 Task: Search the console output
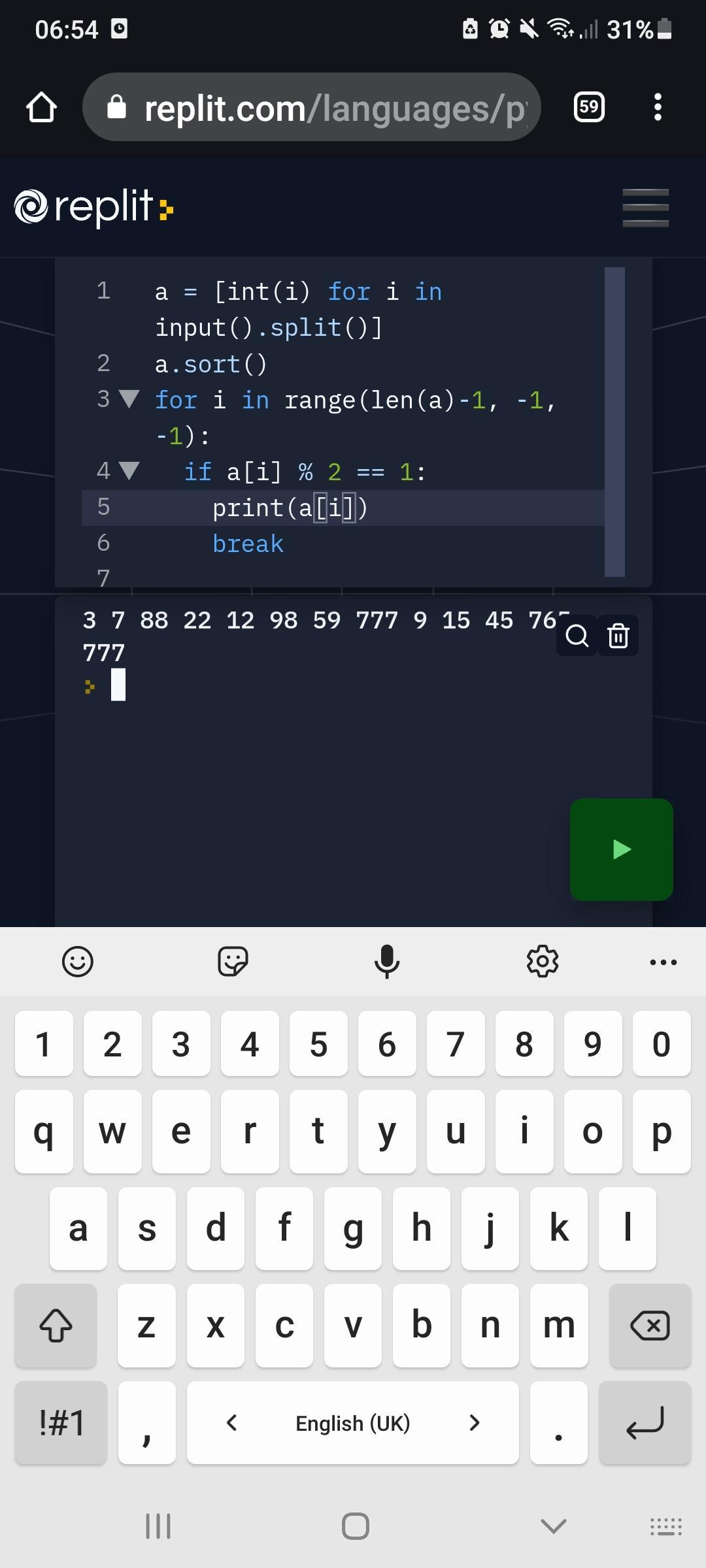[x=577, y=635]
